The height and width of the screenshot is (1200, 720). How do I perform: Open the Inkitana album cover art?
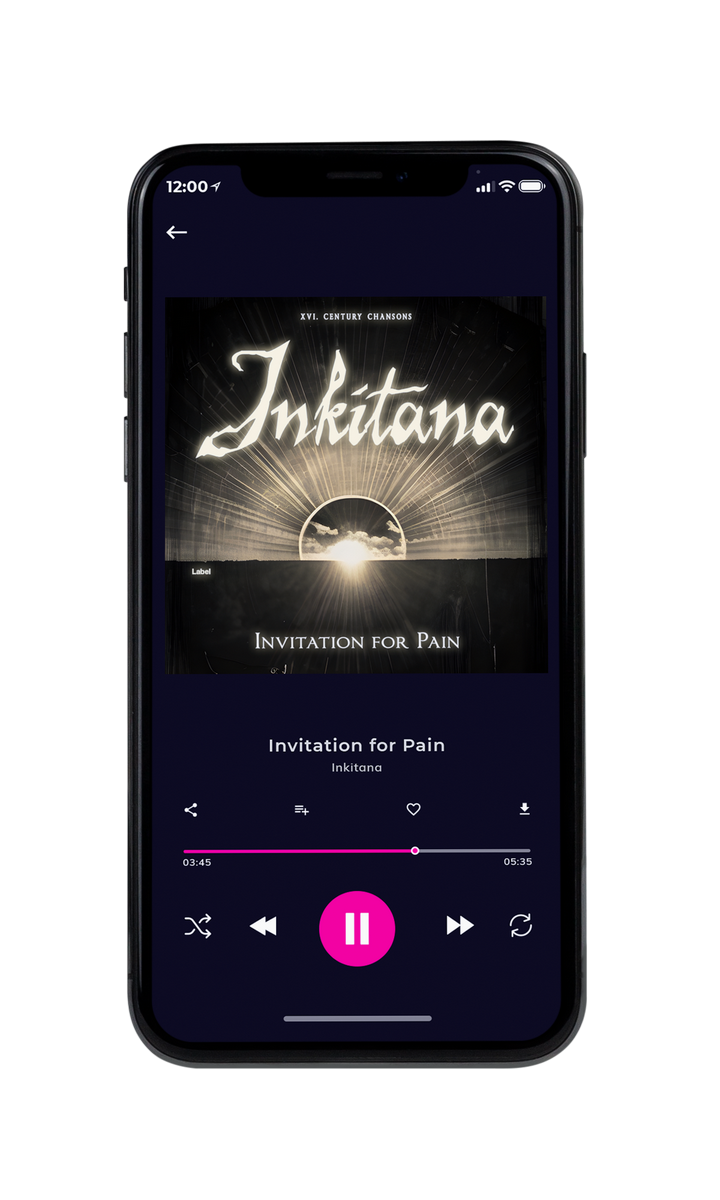coord(356,484)
